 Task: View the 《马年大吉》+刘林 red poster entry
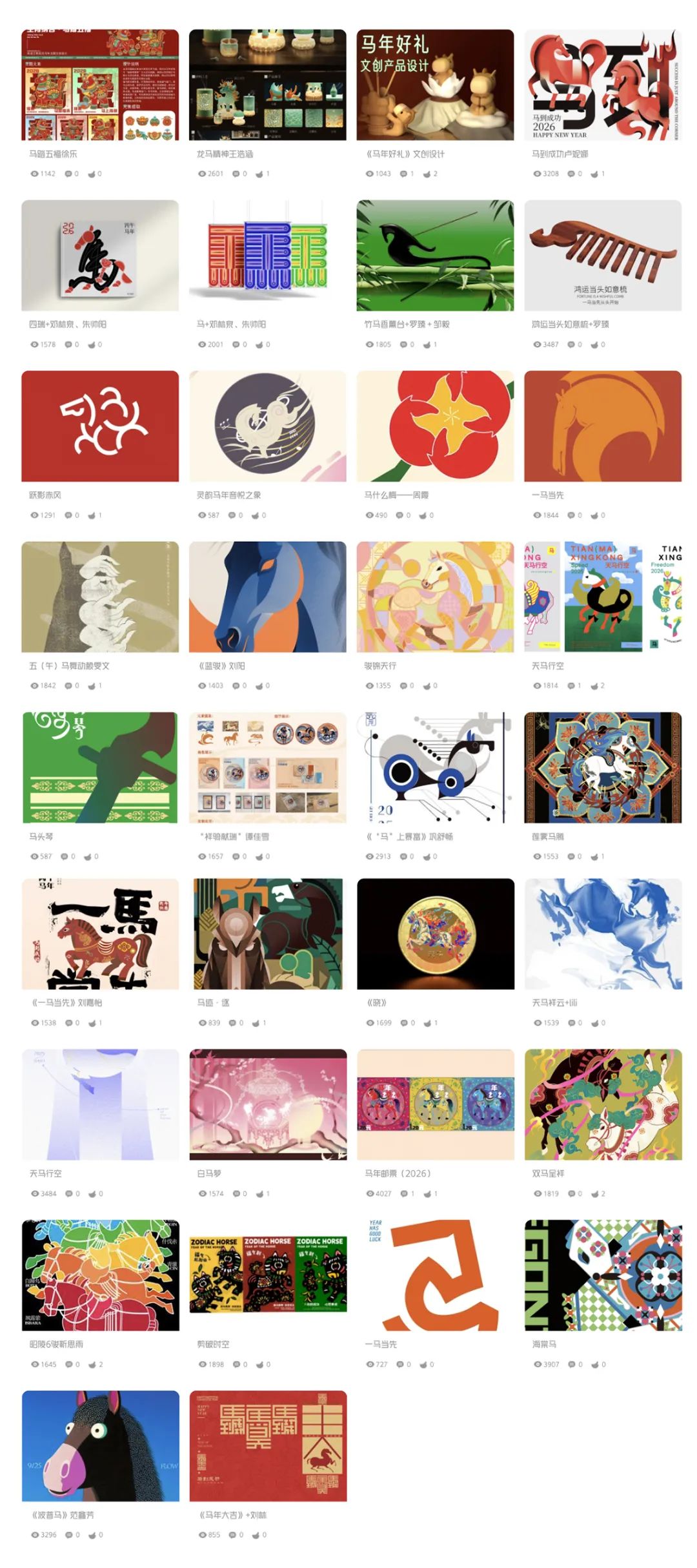click(x=268, y=1445)
